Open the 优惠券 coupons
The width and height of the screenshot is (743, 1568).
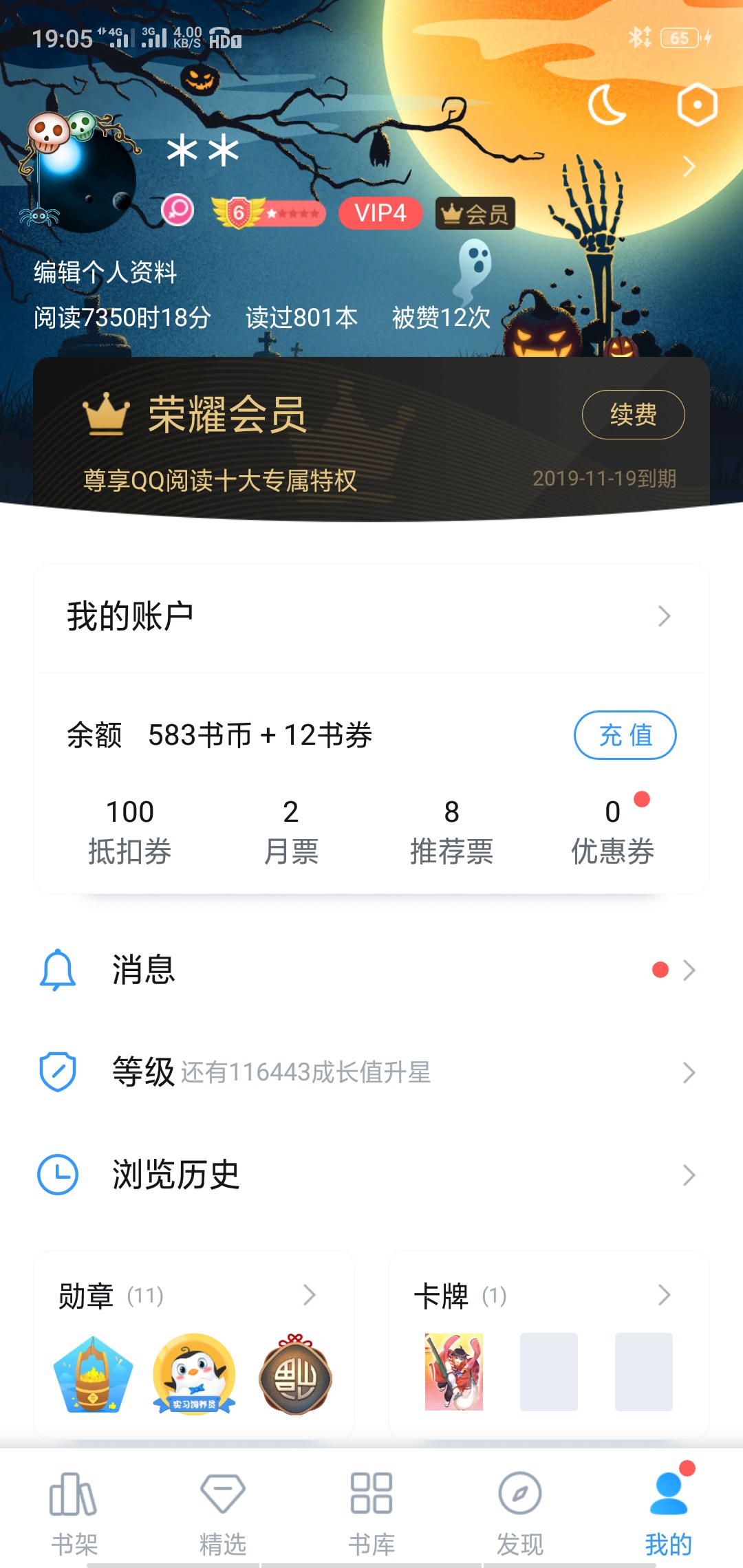pos(612,831)
